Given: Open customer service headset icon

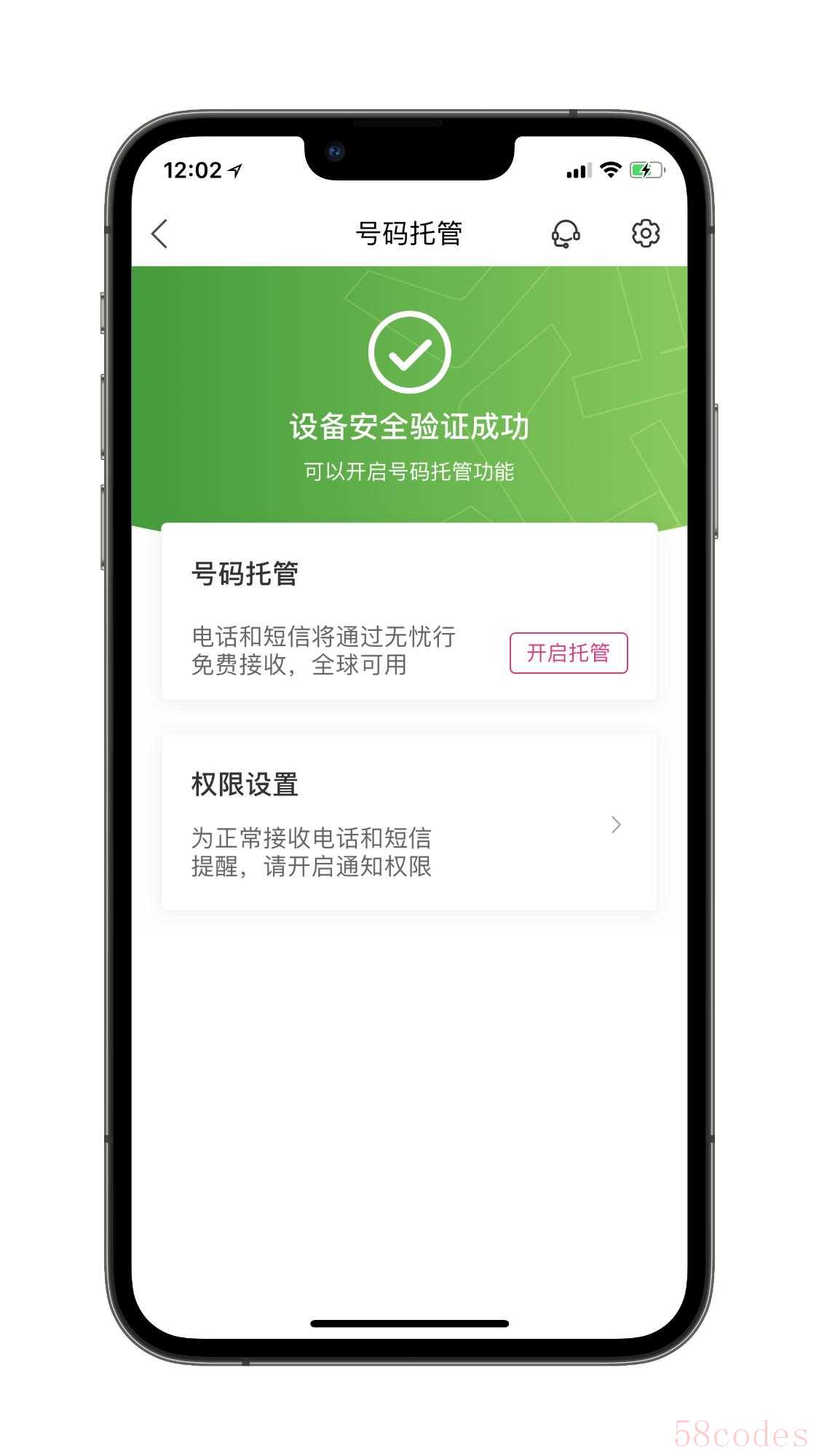Looking at the screenshot, I should (566, 234).
